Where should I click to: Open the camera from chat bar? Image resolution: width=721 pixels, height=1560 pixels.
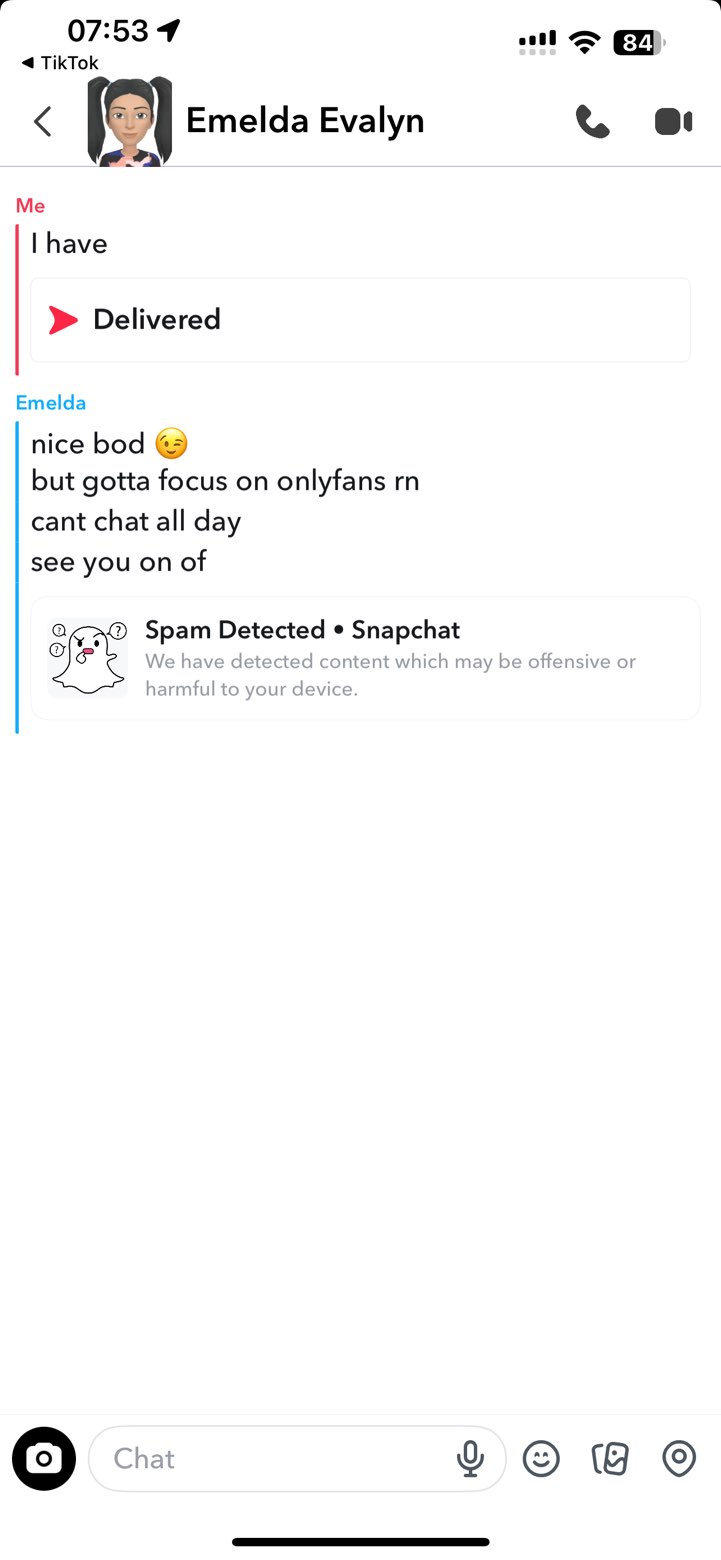tap(44, 1459)
